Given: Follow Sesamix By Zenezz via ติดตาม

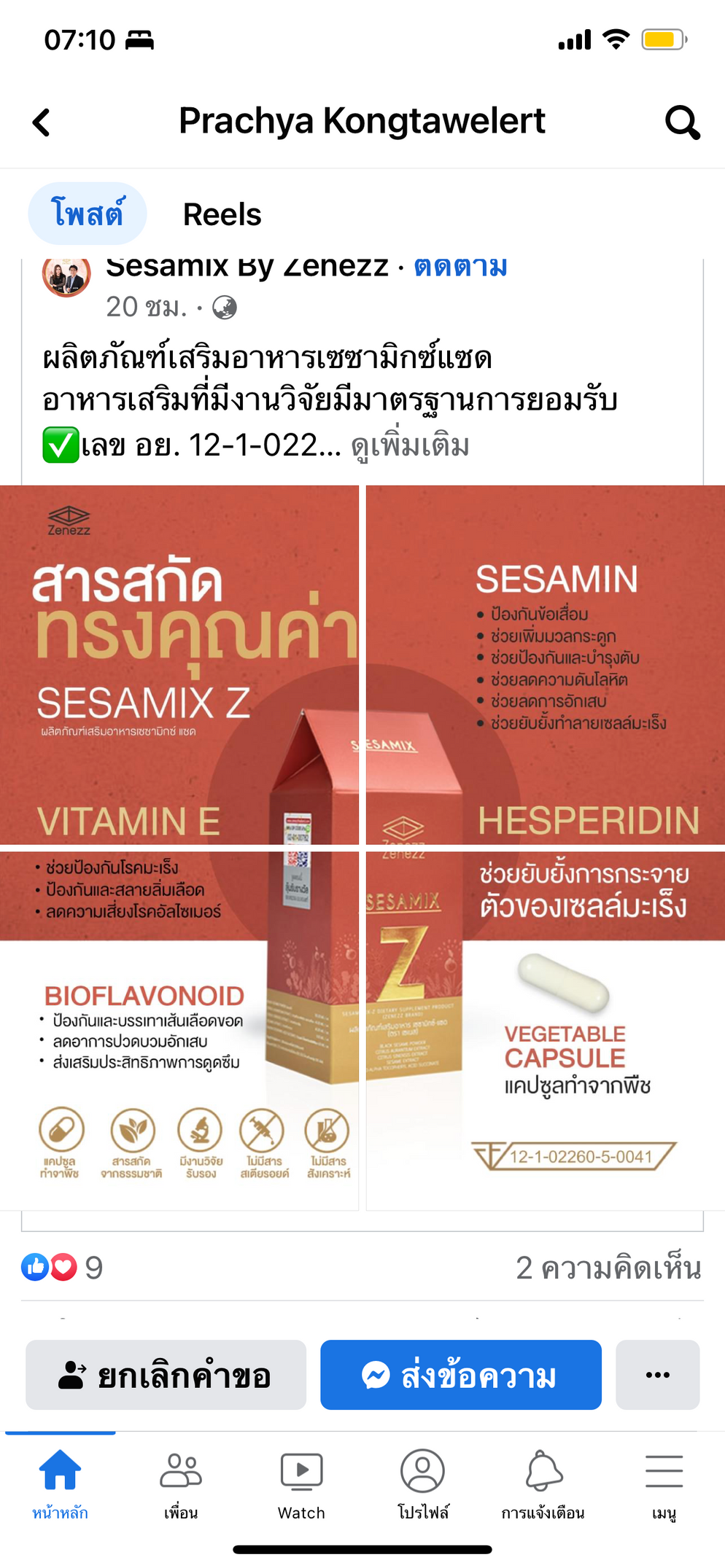Looking at the screenshot, I should point(460,268).
